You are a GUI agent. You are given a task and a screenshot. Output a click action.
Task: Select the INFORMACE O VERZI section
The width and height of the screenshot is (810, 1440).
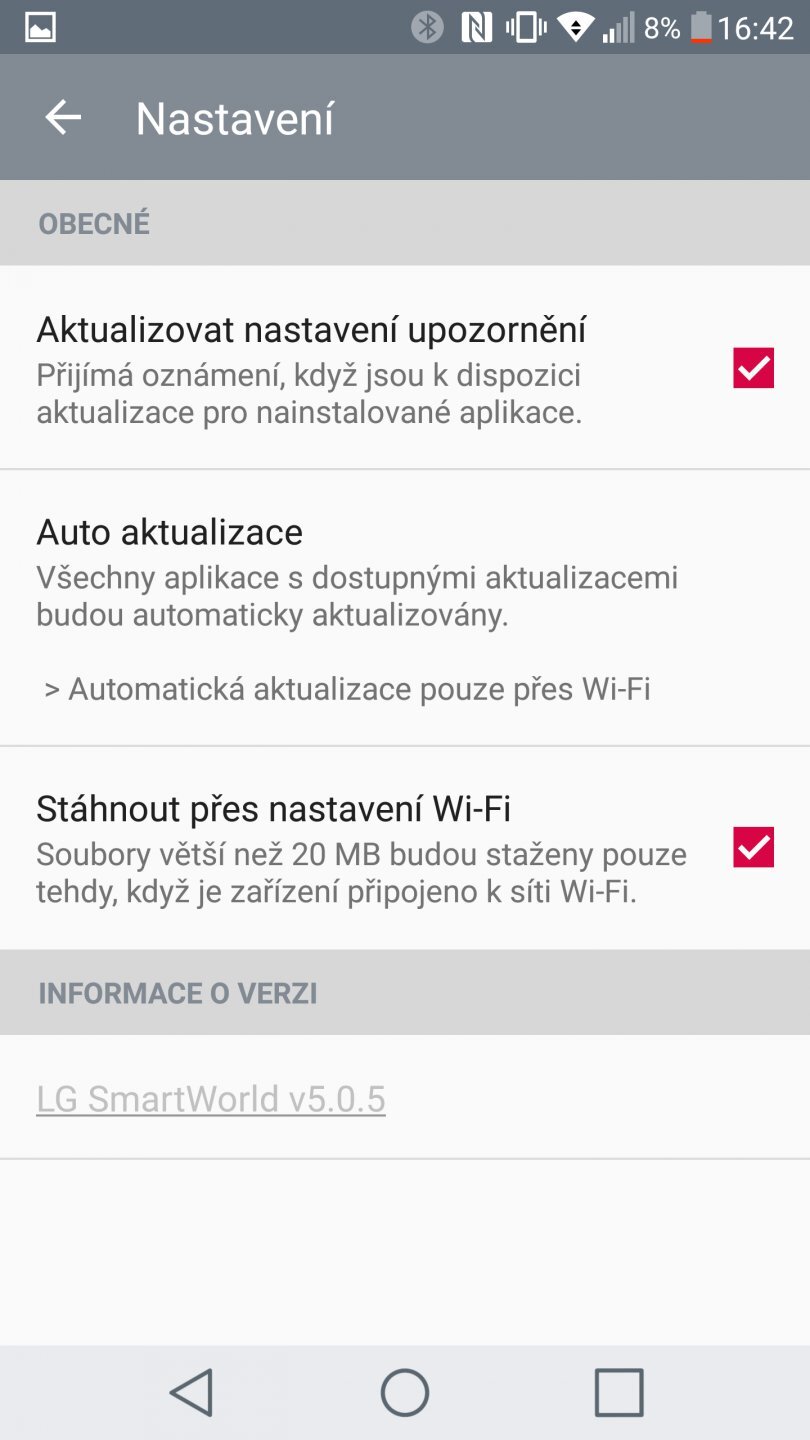tap(178, 993)
